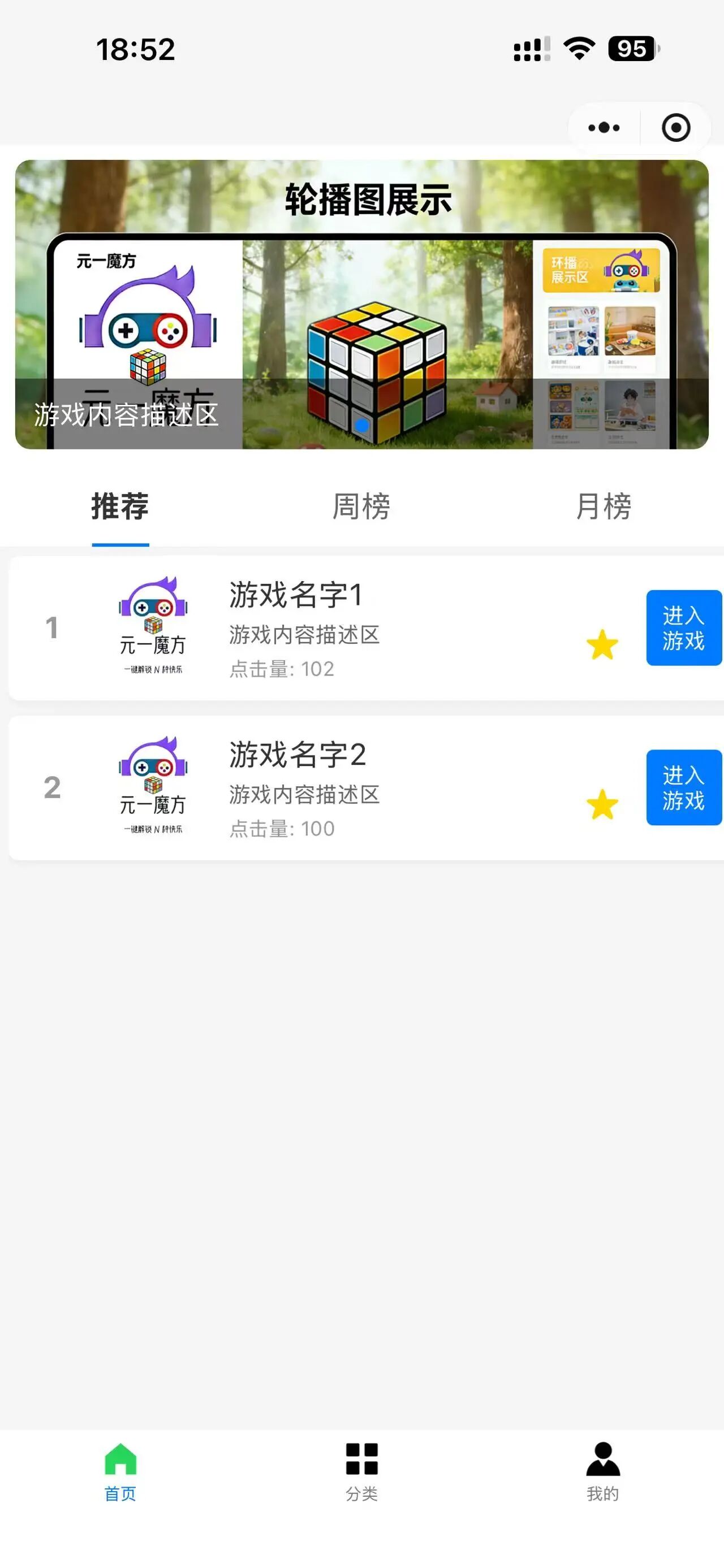This screenshot has width=724, height=1568.
Task: Star the 游戏名字2 game
Action: (x=602, y=805)
